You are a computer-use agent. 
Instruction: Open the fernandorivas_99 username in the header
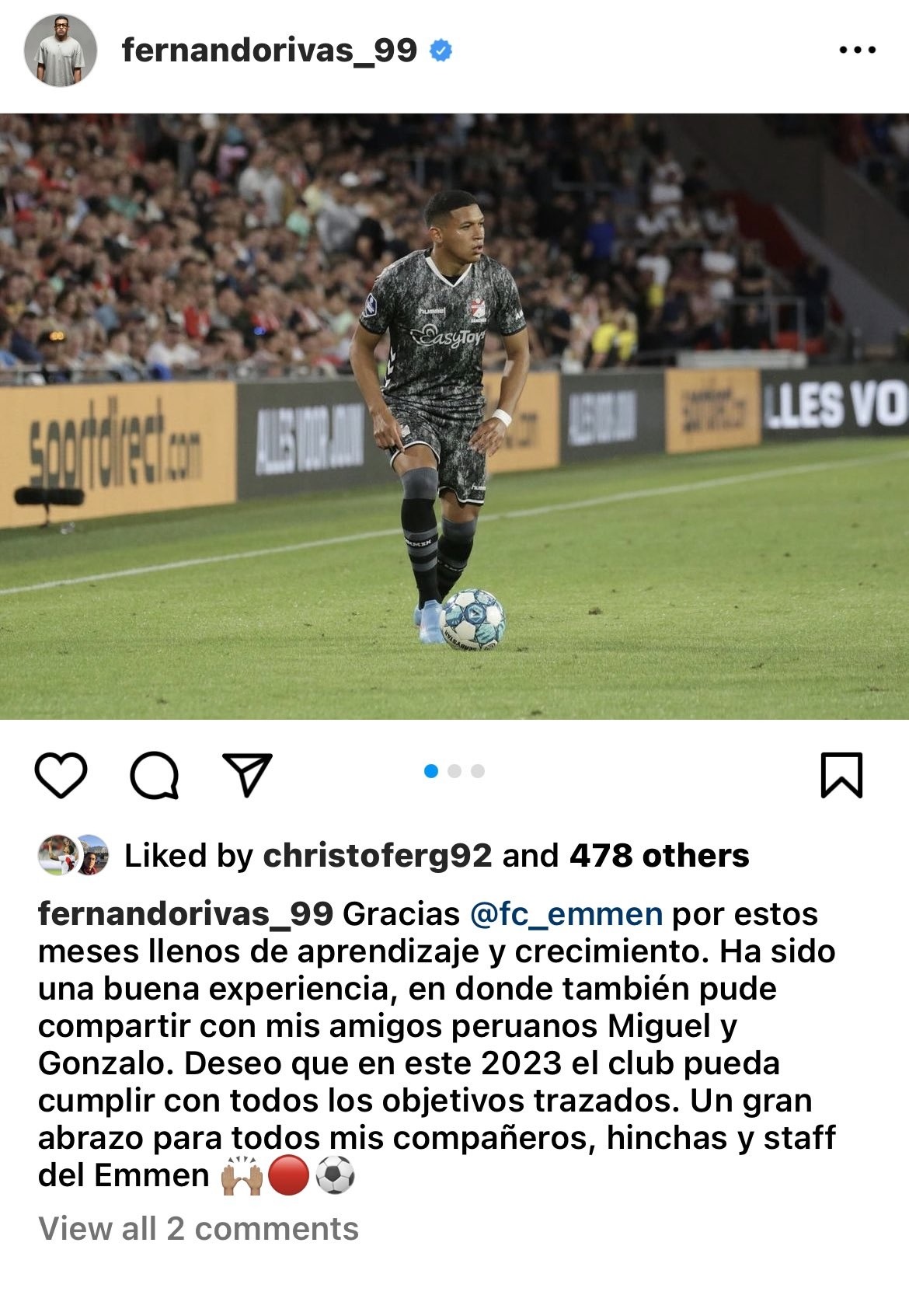click(269, 51)
